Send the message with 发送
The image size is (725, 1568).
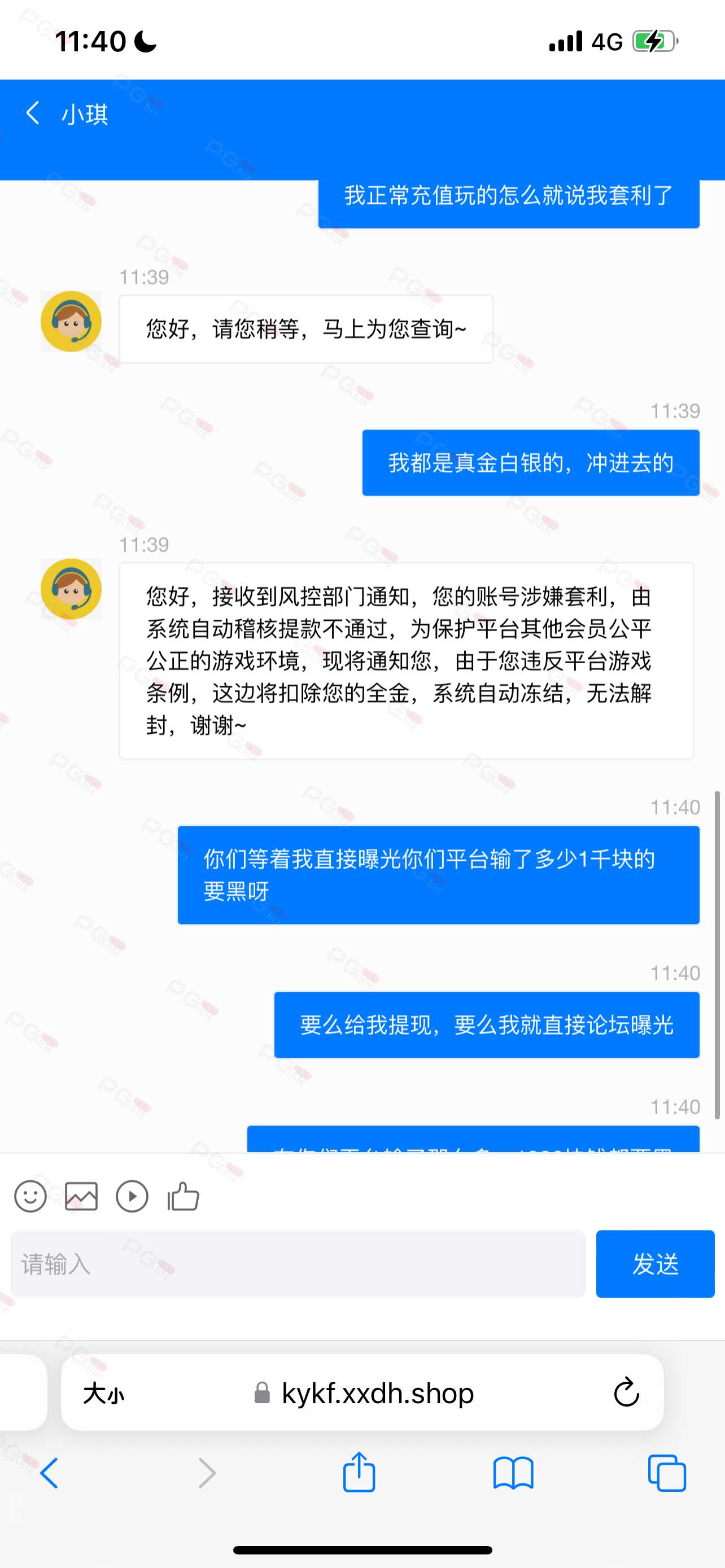pyautogui.click(x=655, y=1264)
